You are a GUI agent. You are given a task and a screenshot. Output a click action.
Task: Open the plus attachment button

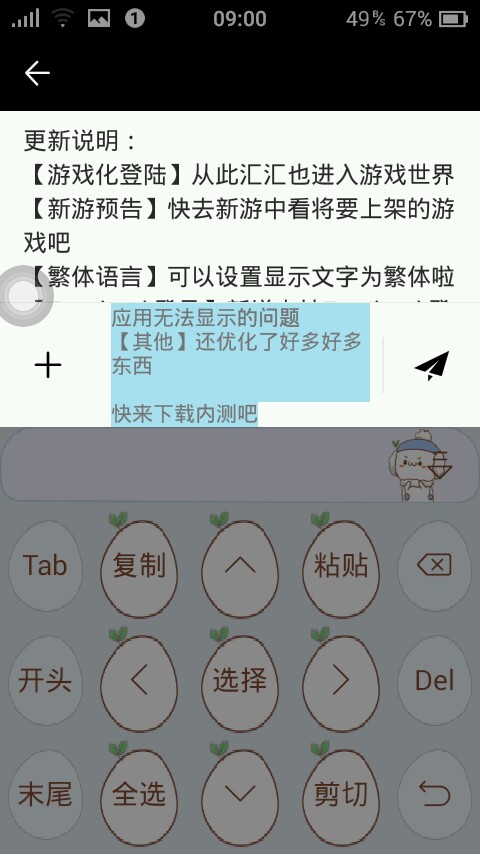pos(48,365)
